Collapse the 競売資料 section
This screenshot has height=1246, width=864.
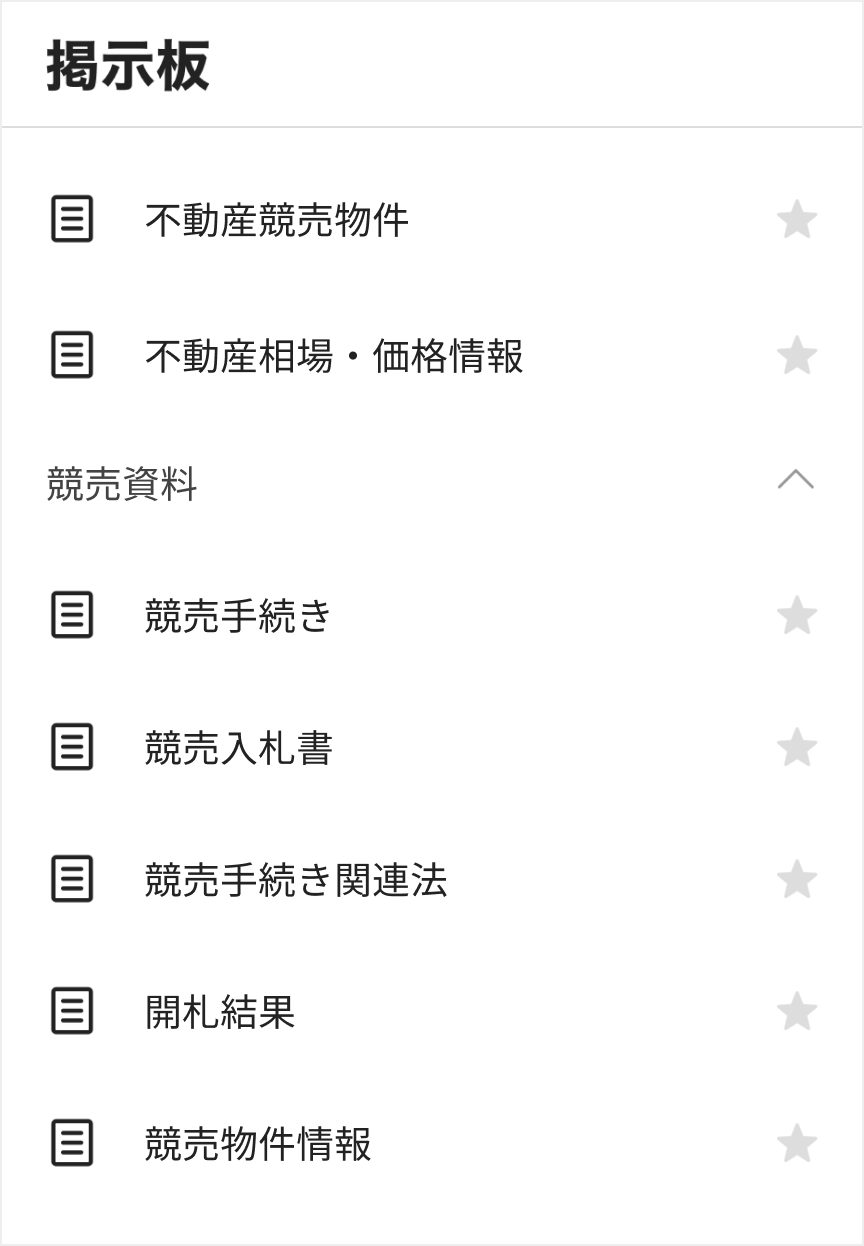coord(796,481)
